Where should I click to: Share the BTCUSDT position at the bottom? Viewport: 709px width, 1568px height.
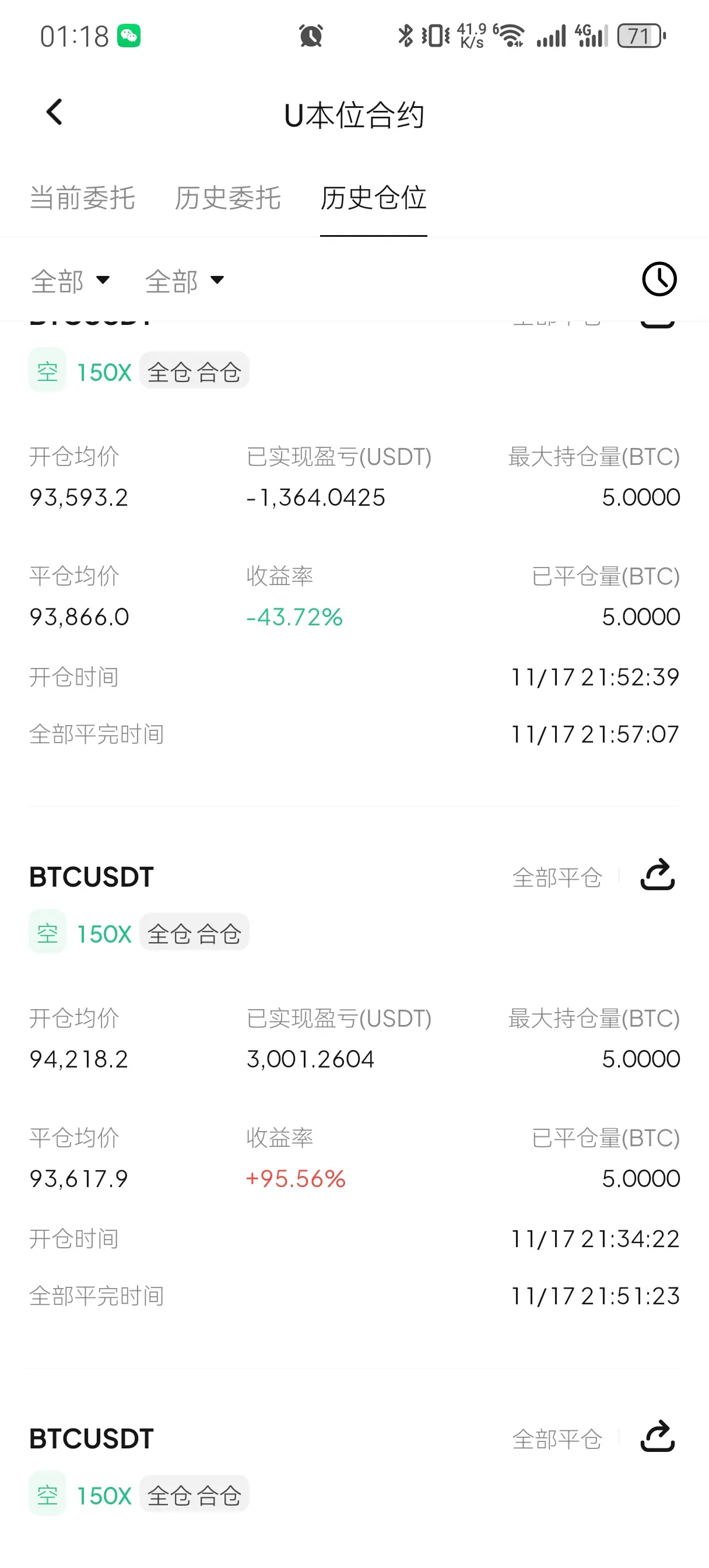click(657, 1437)
